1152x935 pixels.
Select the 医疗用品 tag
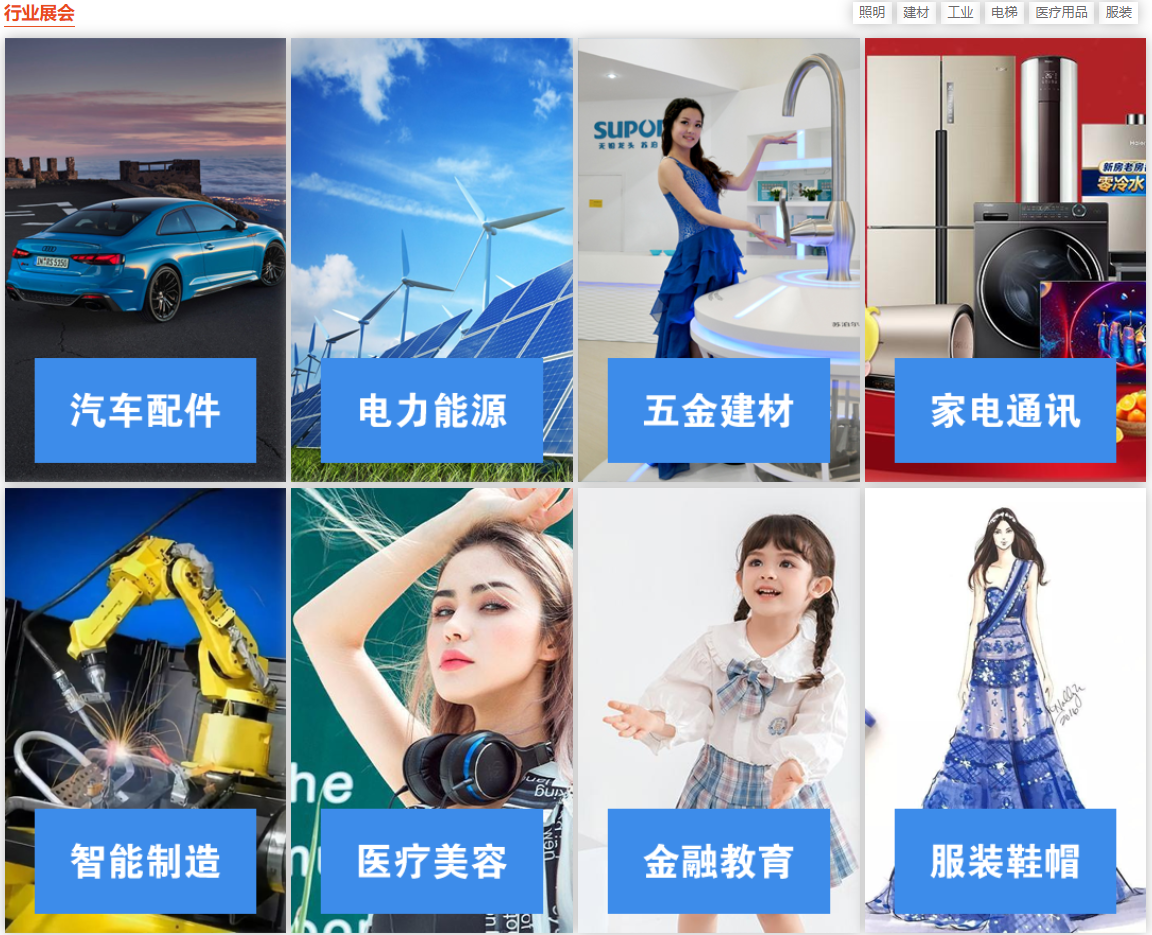pos(1061,13)
